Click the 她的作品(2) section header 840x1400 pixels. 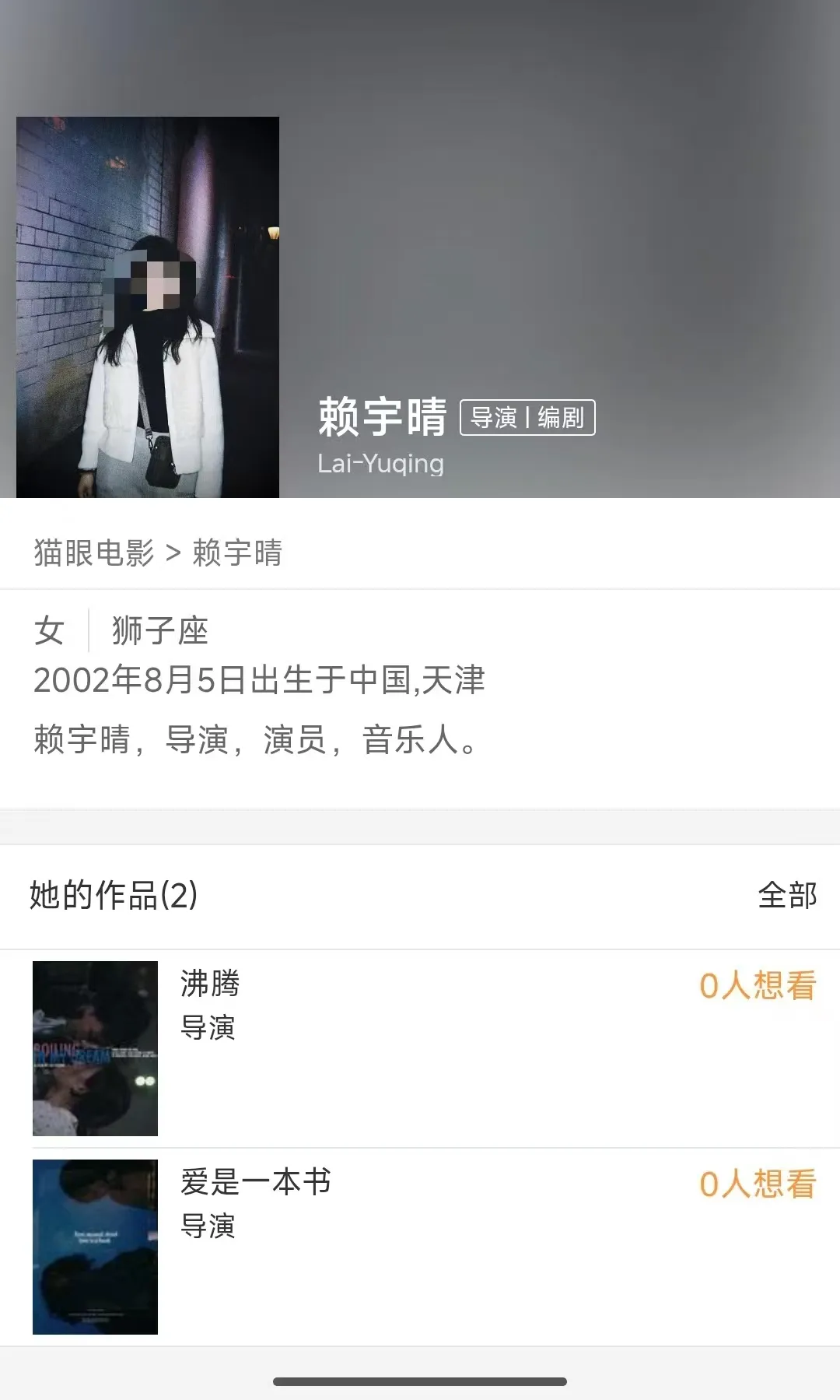pyautogui.click(x=114, y=896)
